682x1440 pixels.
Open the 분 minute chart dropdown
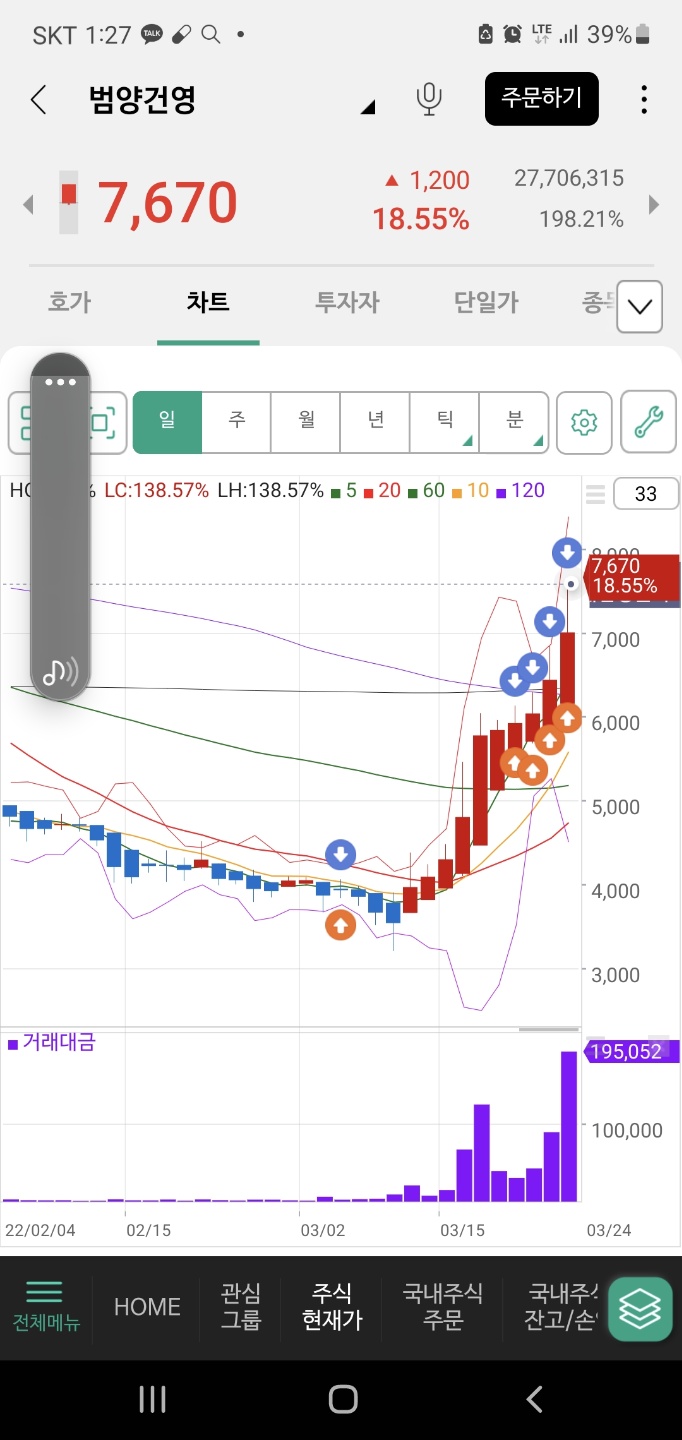click(x=514, y=421)
